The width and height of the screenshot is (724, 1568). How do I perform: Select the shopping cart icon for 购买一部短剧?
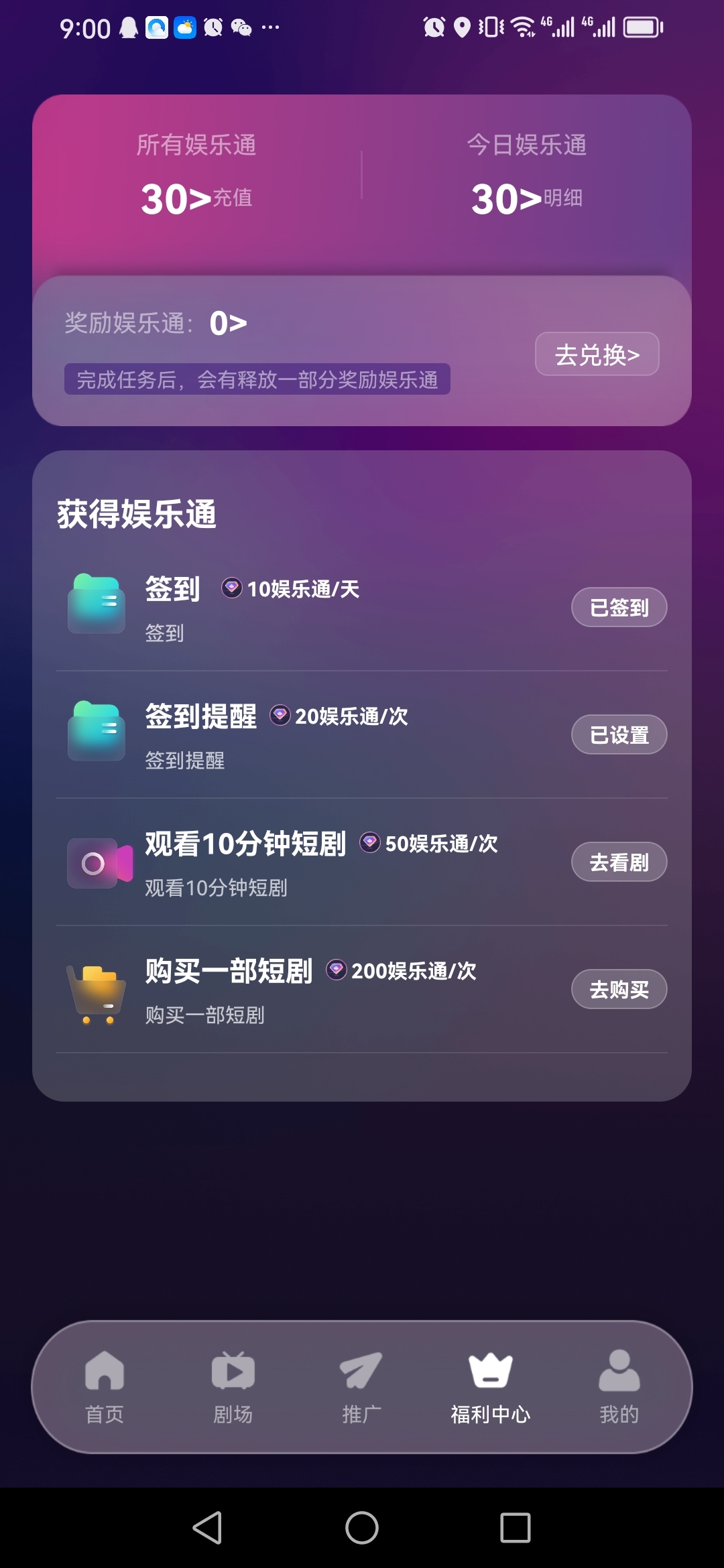tap(96, 990)
